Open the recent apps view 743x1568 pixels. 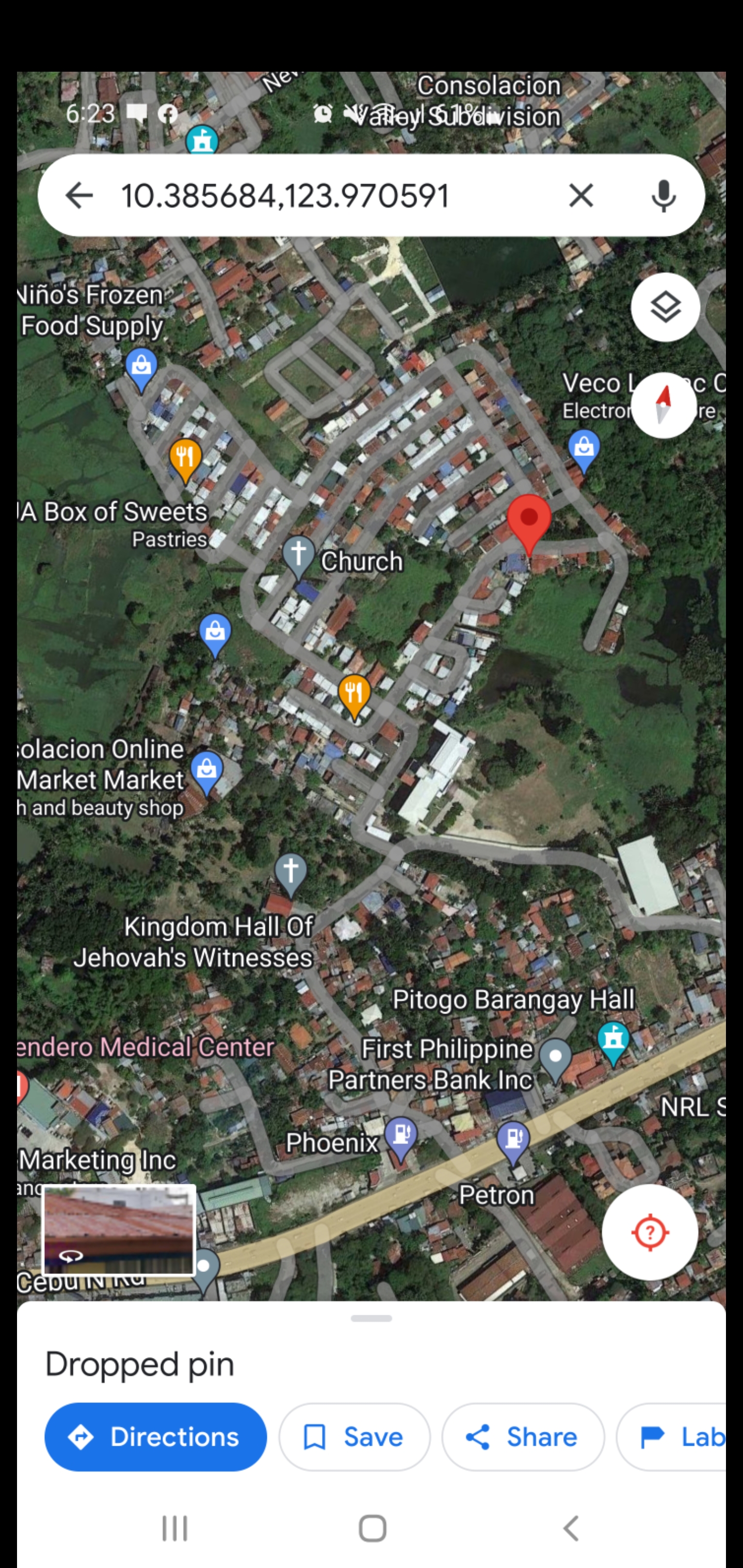(x=175, y=1528)
